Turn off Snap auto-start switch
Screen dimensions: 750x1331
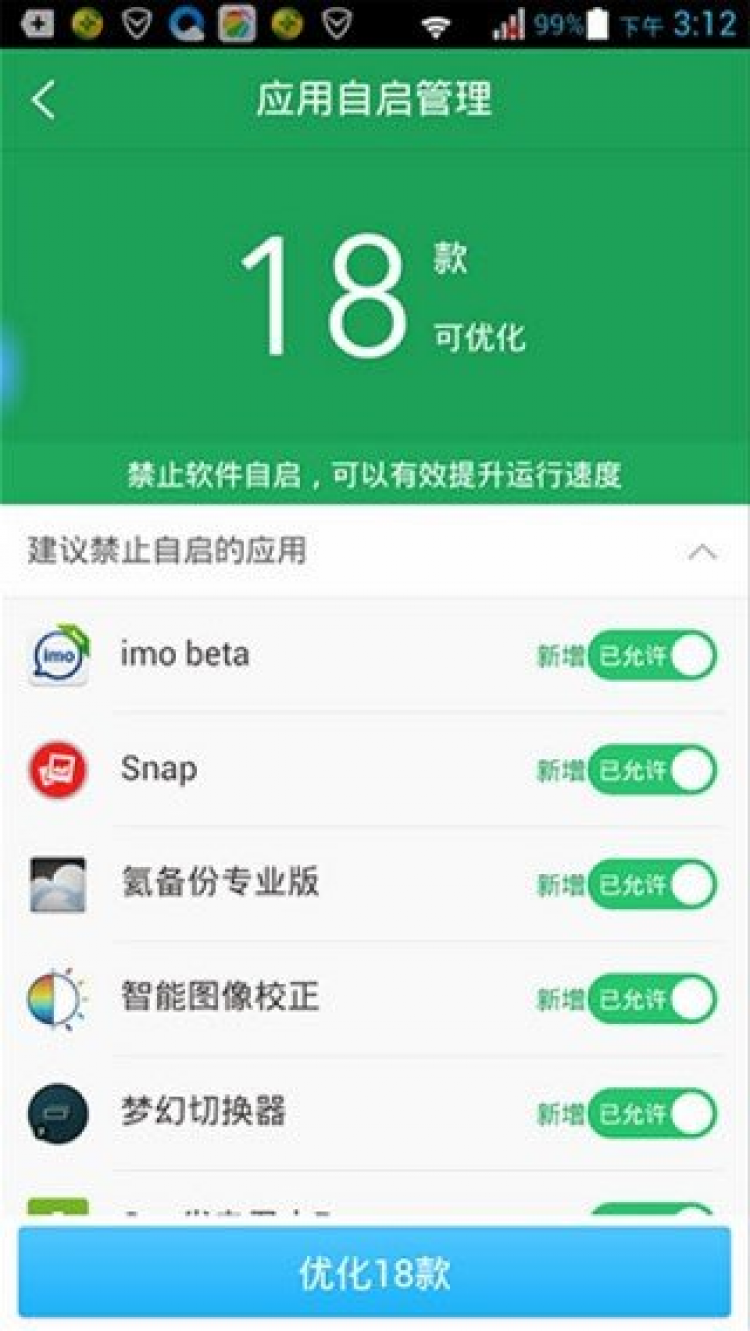click(652, 770)
